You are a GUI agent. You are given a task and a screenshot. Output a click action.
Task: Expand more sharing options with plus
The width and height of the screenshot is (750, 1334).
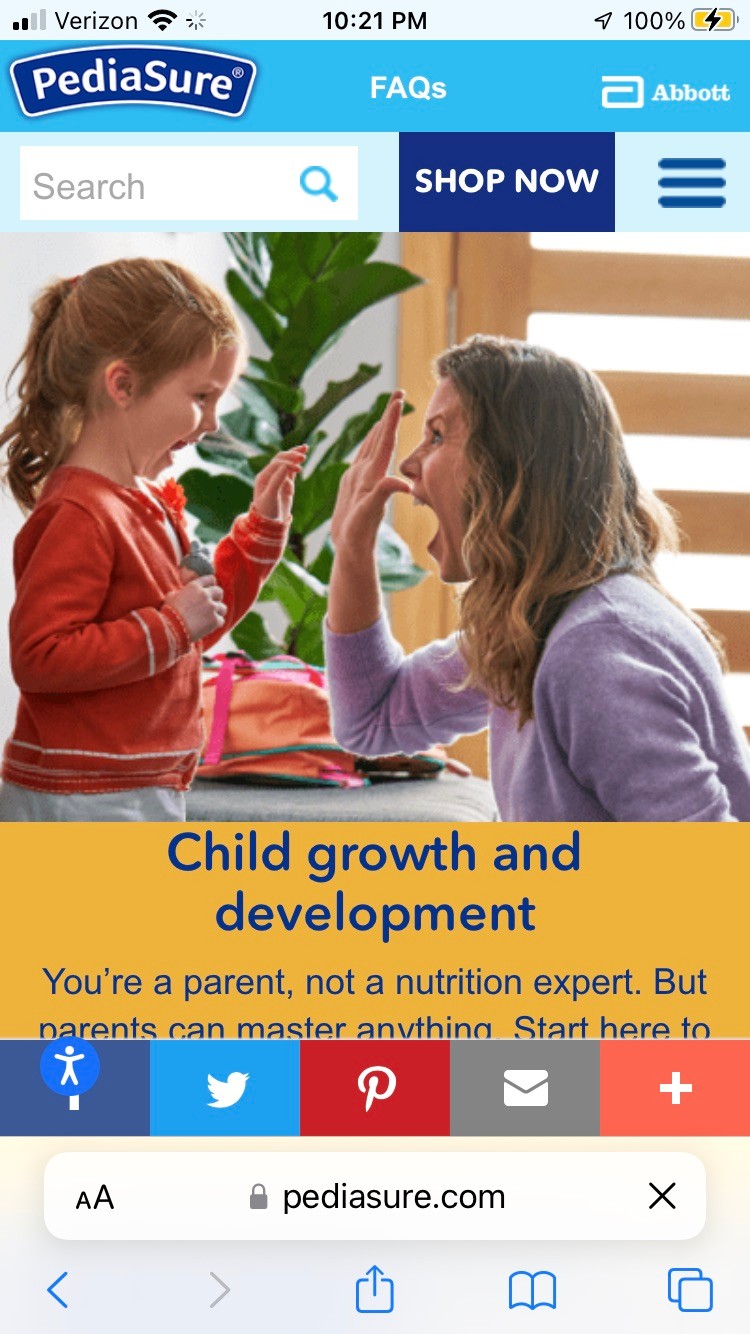[676, 1088]
